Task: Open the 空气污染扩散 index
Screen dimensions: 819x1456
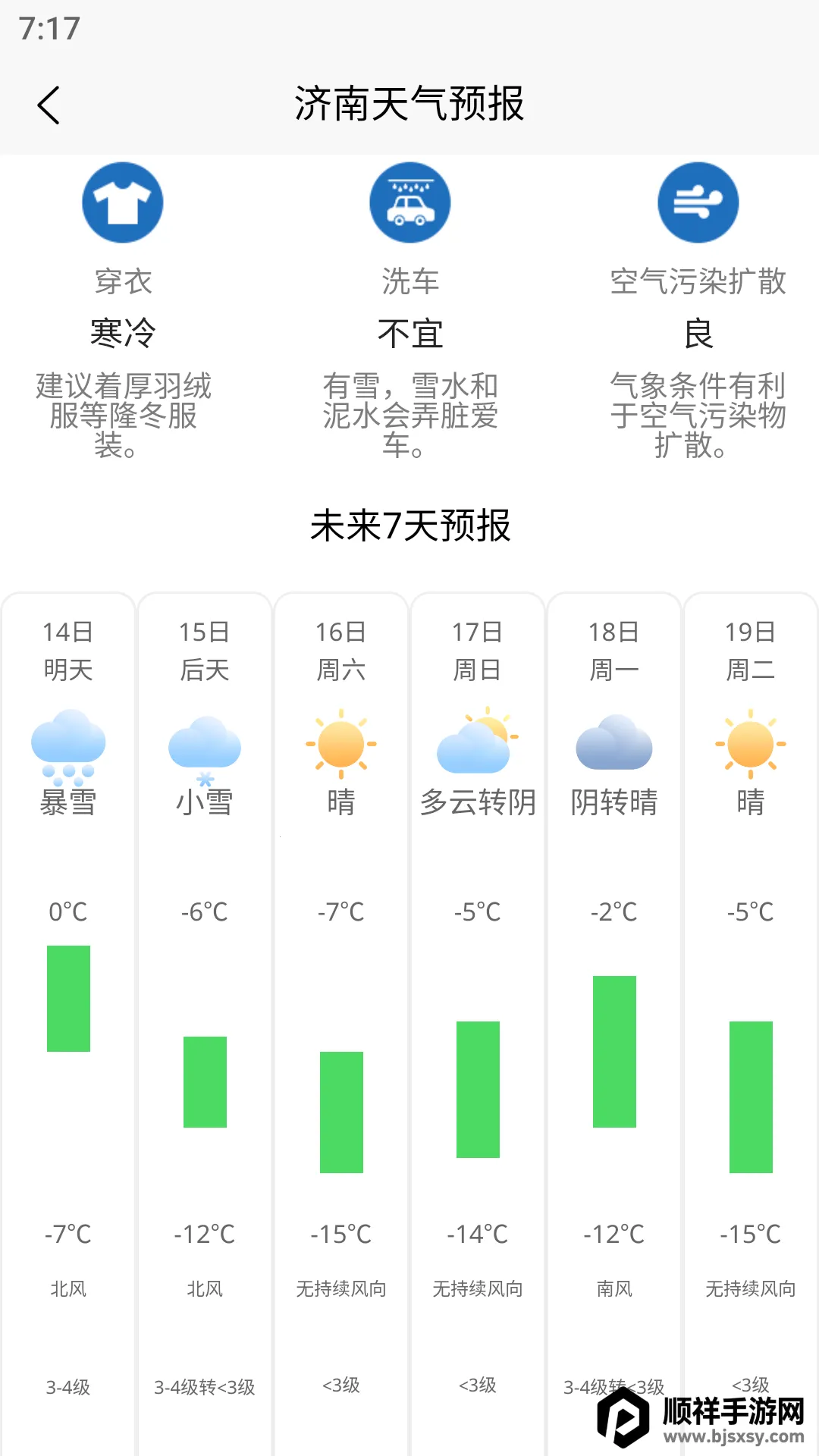Action: [x=698, y=203]
